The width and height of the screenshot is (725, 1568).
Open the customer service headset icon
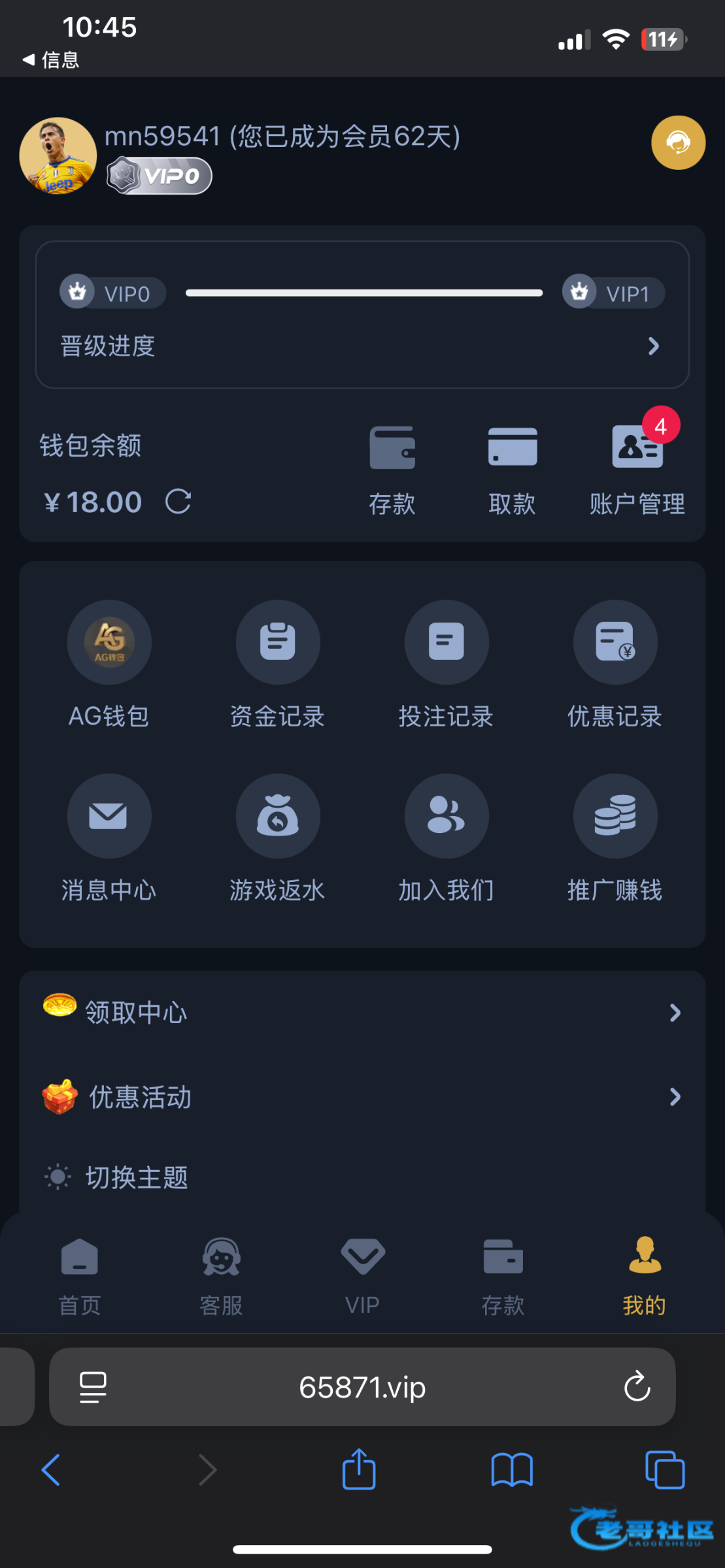coord(678,142)
